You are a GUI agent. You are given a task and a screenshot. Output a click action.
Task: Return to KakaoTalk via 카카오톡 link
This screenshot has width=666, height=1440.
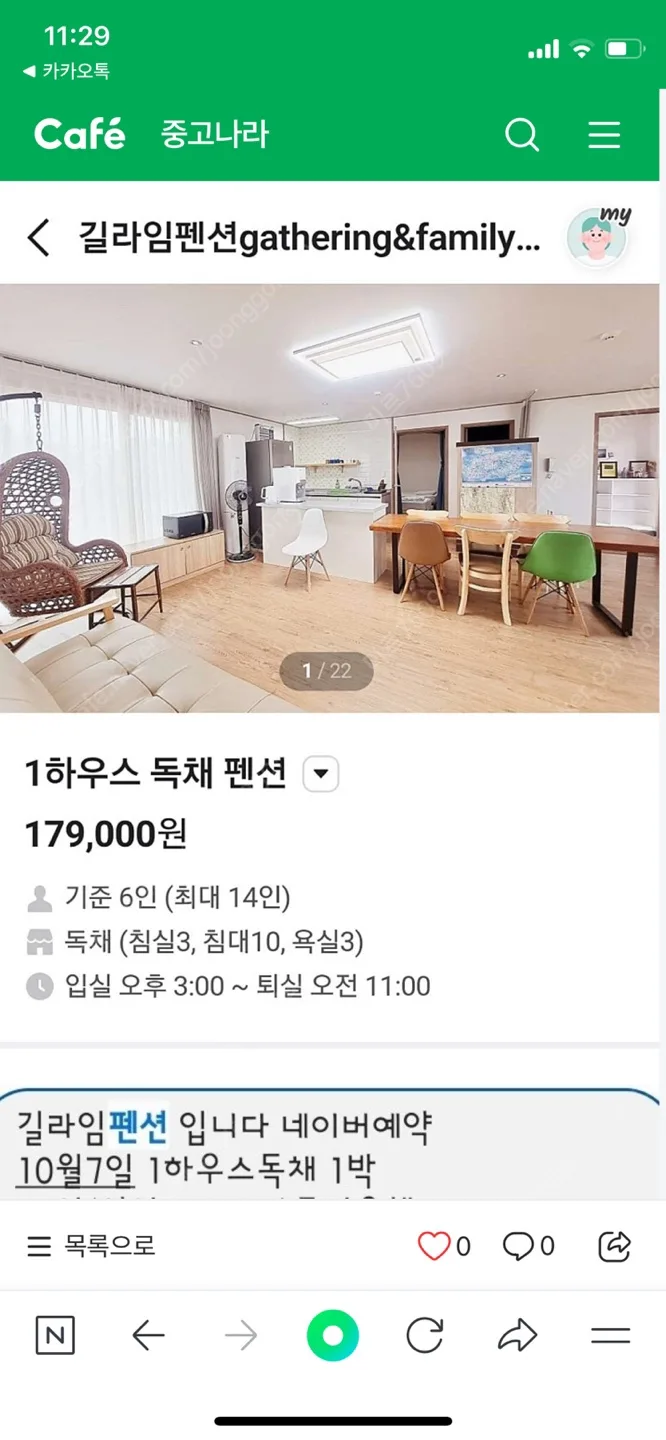[66, 72]
